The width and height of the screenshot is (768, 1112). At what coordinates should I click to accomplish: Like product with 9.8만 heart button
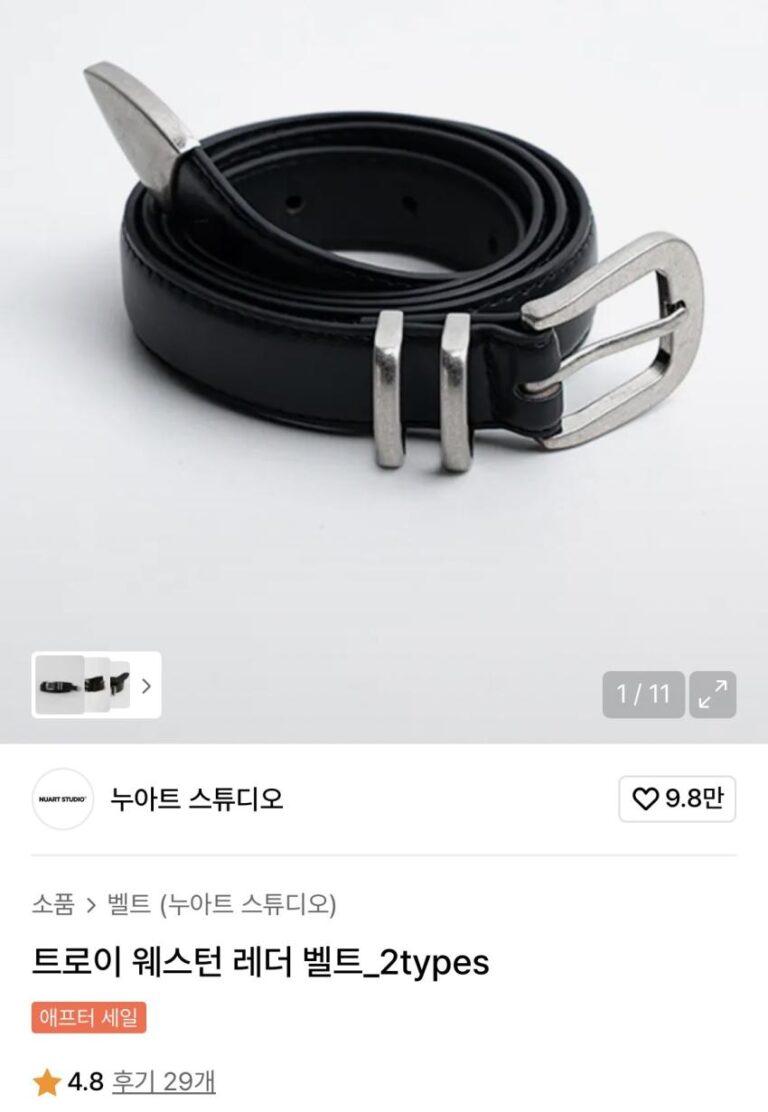pos(677,799)
